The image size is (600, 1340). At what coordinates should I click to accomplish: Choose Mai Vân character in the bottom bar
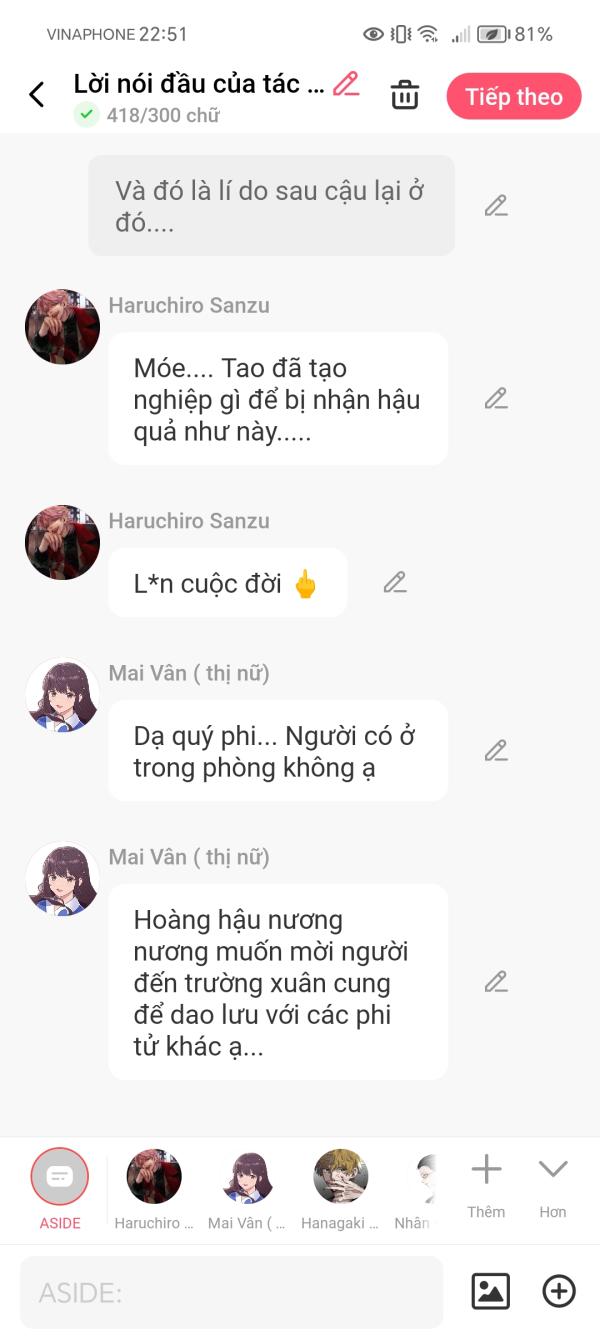coord(247,1189)
